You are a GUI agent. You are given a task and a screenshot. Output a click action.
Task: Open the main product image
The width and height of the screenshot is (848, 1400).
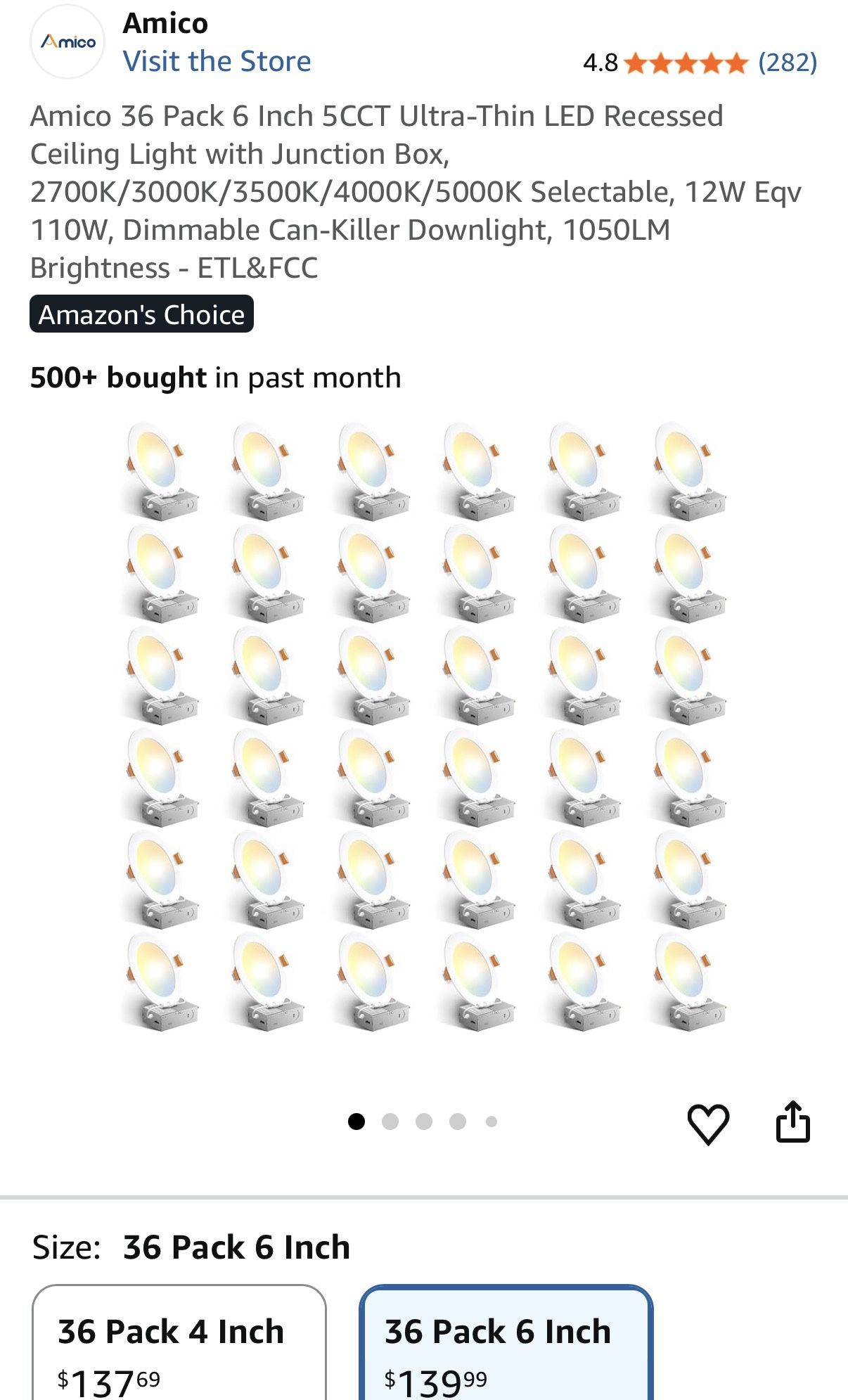424,727
